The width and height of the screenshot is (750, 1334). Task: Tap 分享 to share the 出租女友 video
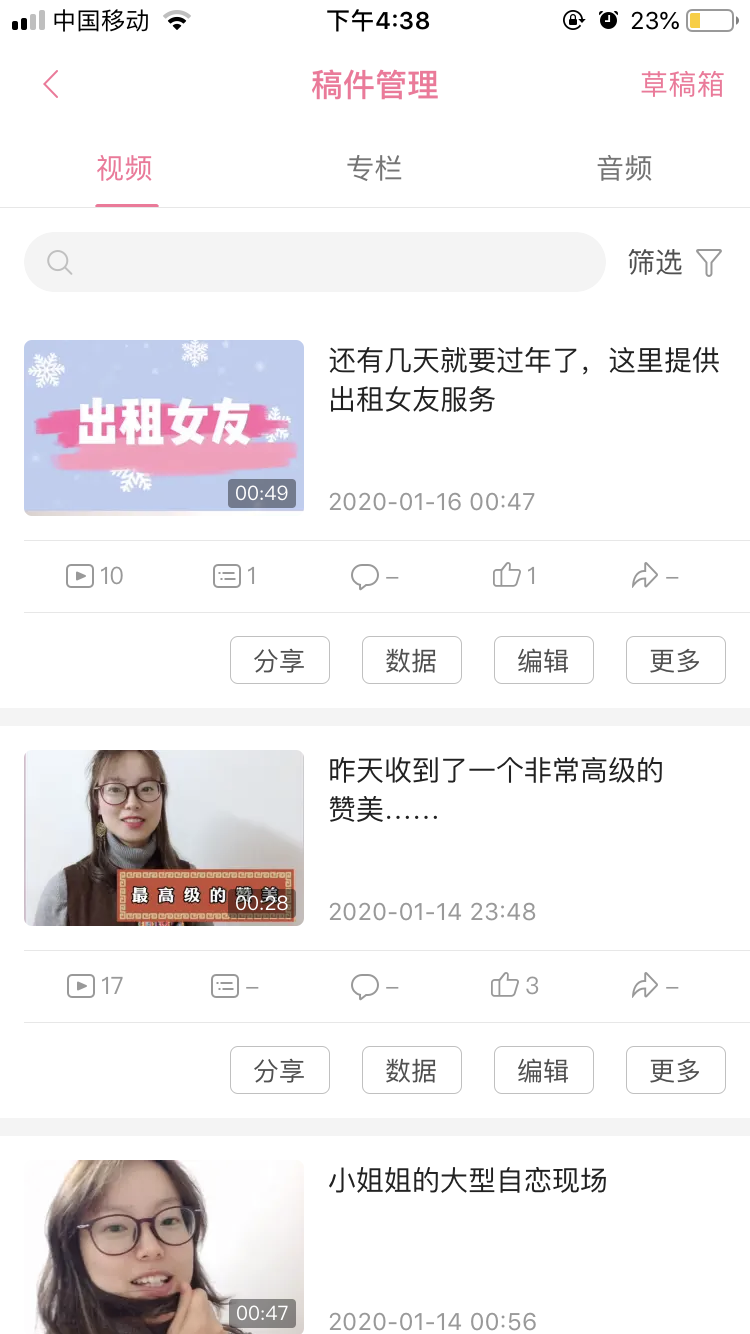pyautogui.click(x=280, y=660)
